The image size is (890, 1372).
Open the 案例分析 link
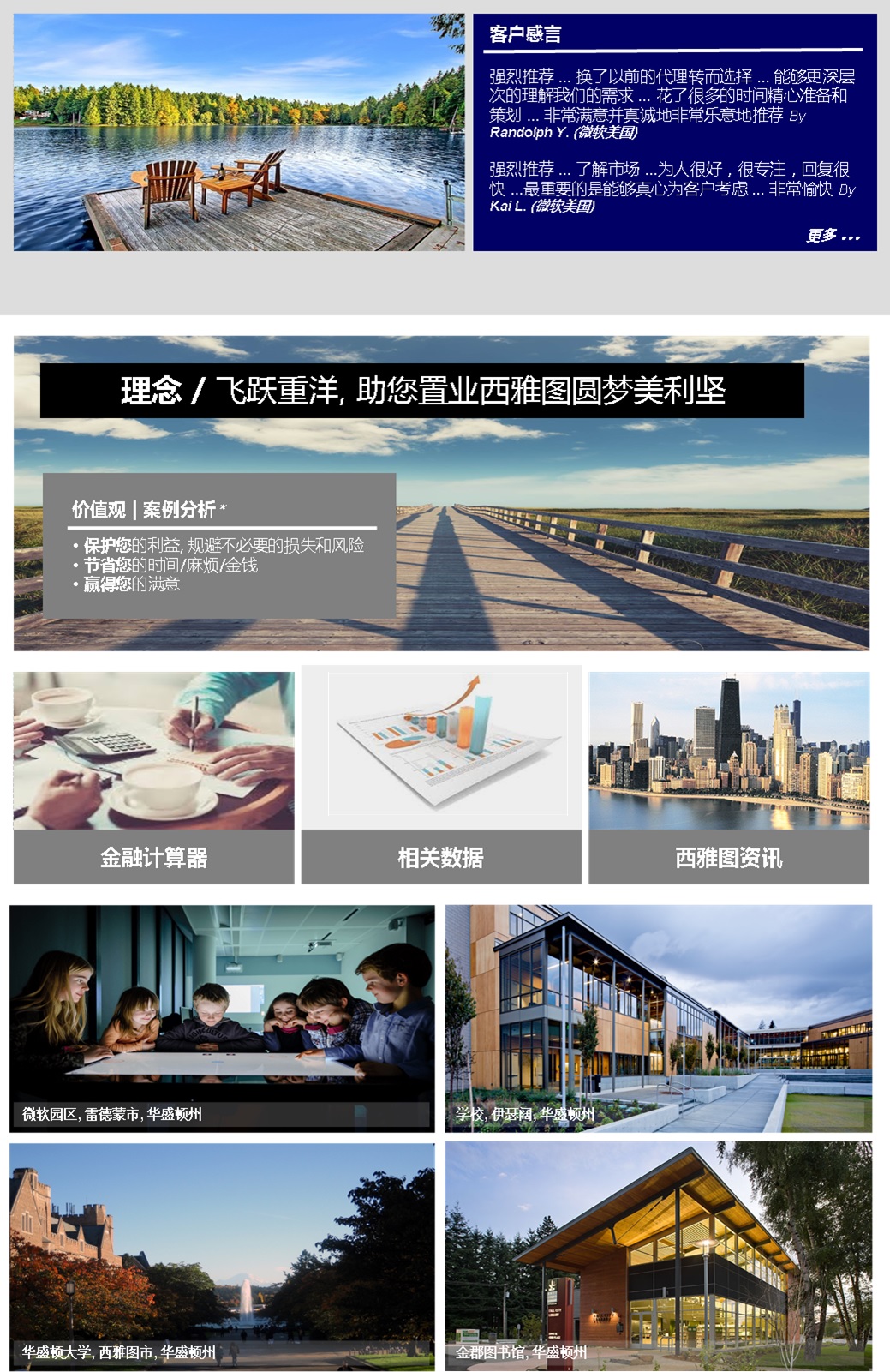click(179, 510)
